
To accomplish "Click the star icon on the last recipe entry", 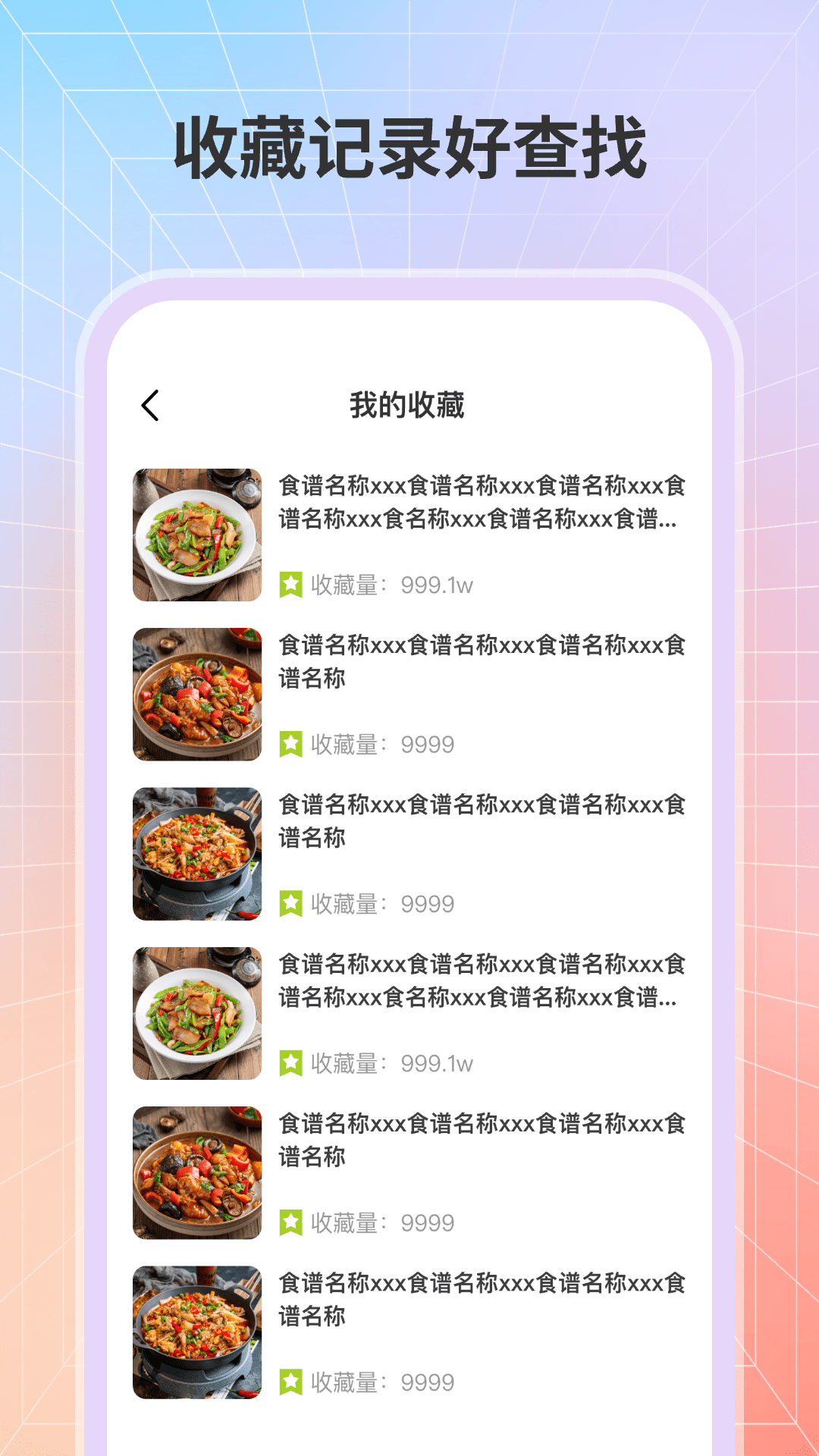I will click(x=290, y=1382).
